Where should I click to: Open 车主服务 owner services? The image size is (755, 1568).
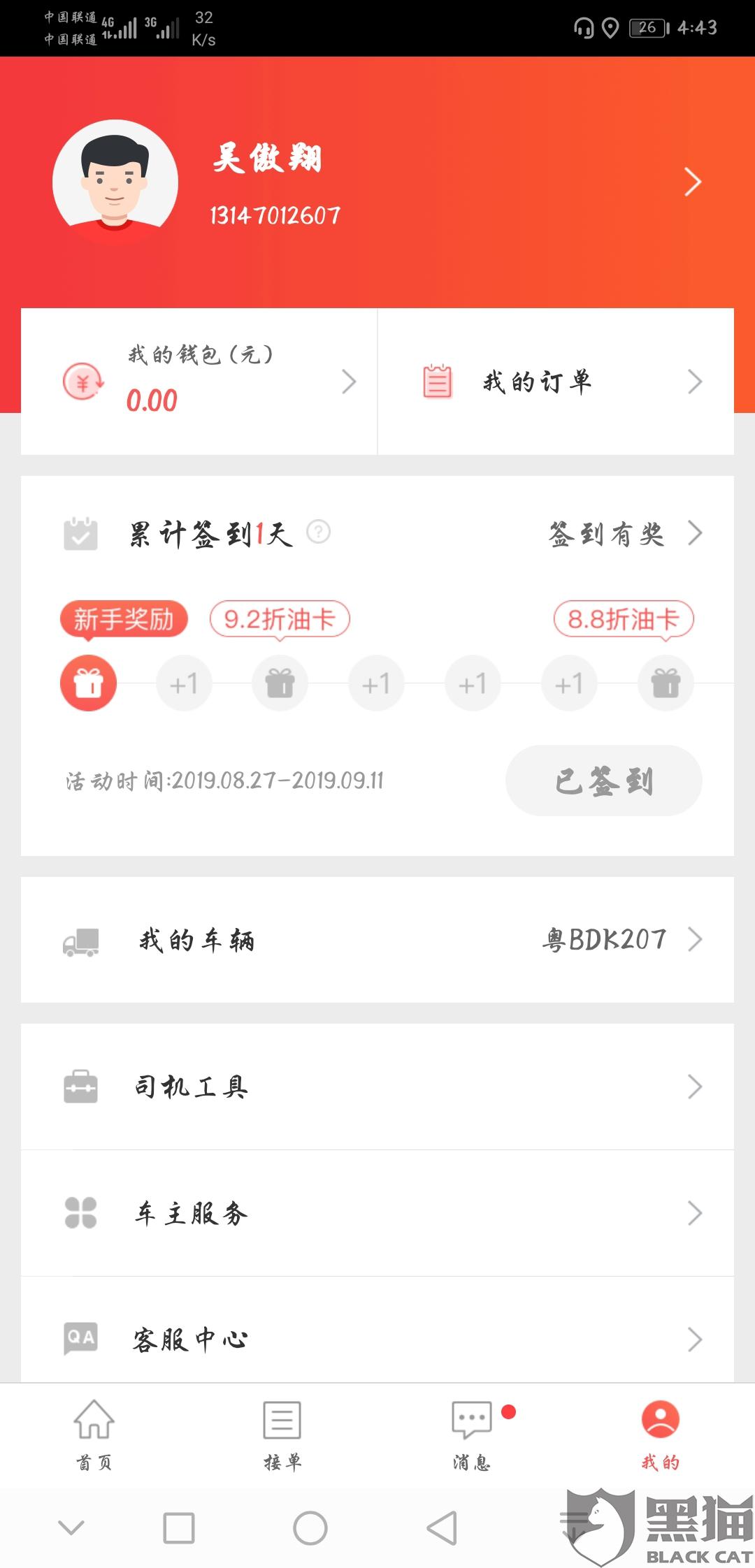[x=377, y=1213]
